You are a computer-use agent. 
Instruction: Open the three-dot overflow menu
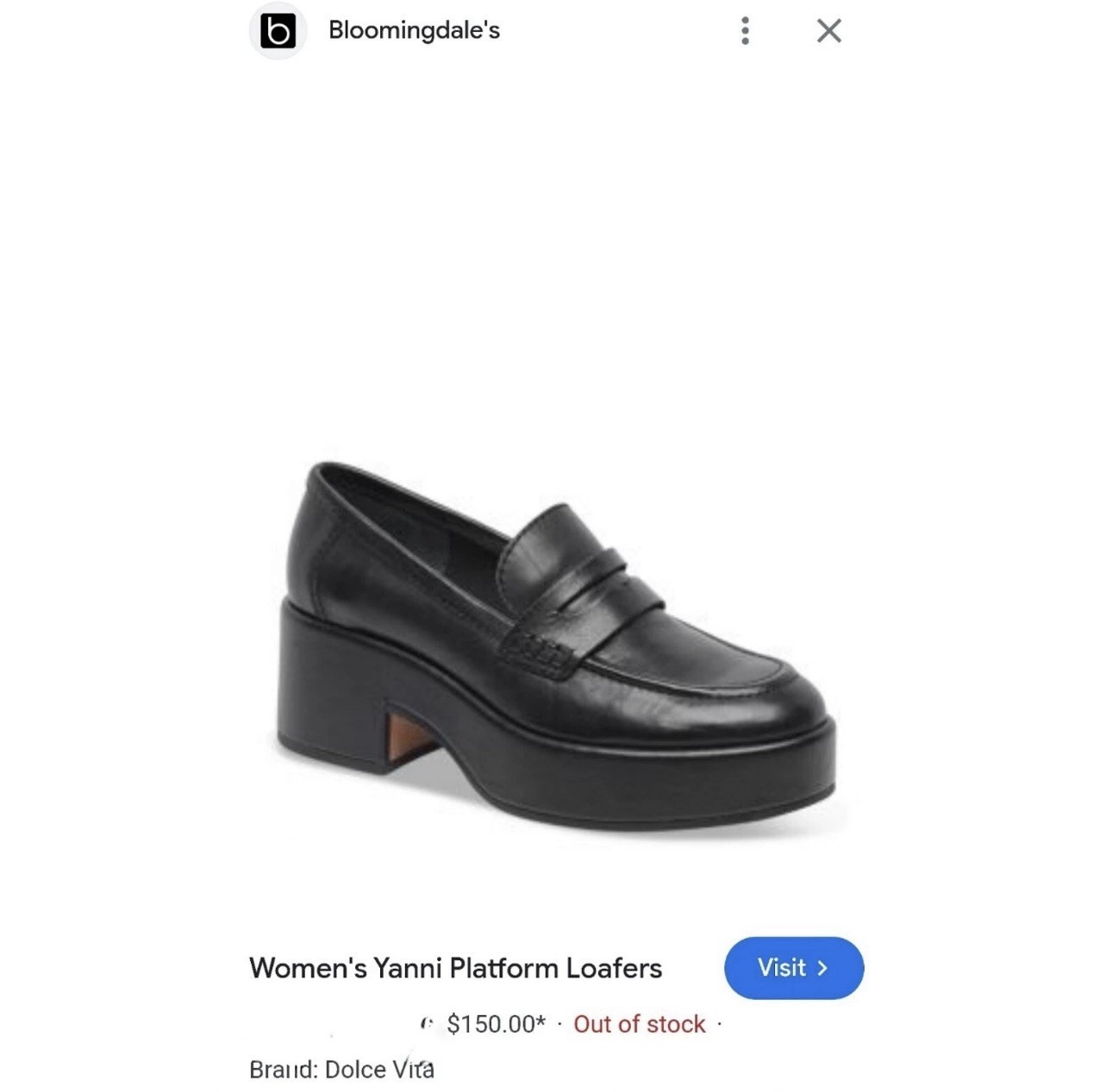tap(745, 31)
